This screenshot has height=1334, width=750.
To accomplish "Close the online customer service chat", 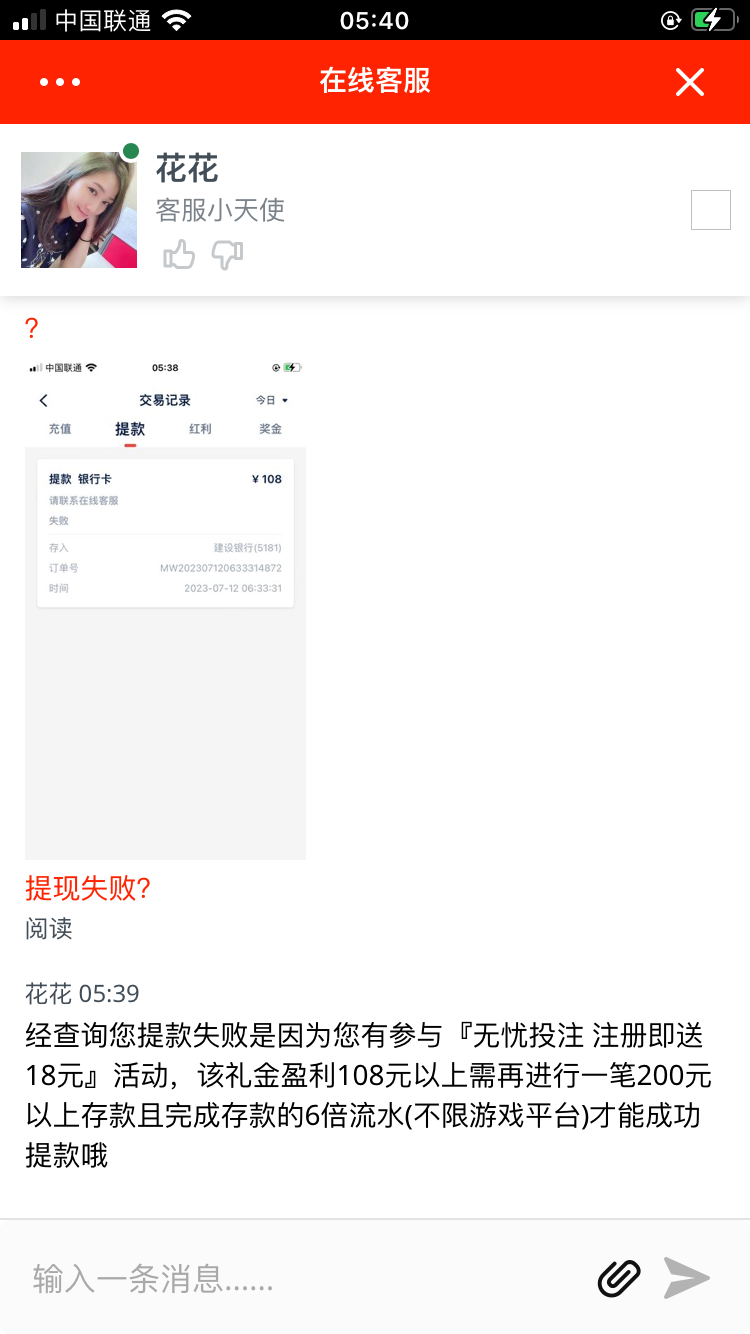I will click(x=690, y=82).
